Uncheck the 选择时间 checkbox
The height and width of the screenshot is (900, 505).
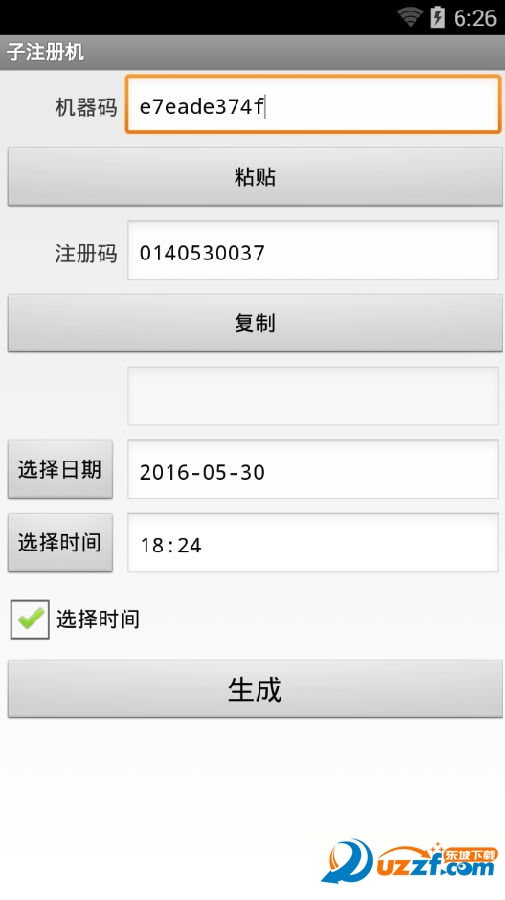[30, 619]
